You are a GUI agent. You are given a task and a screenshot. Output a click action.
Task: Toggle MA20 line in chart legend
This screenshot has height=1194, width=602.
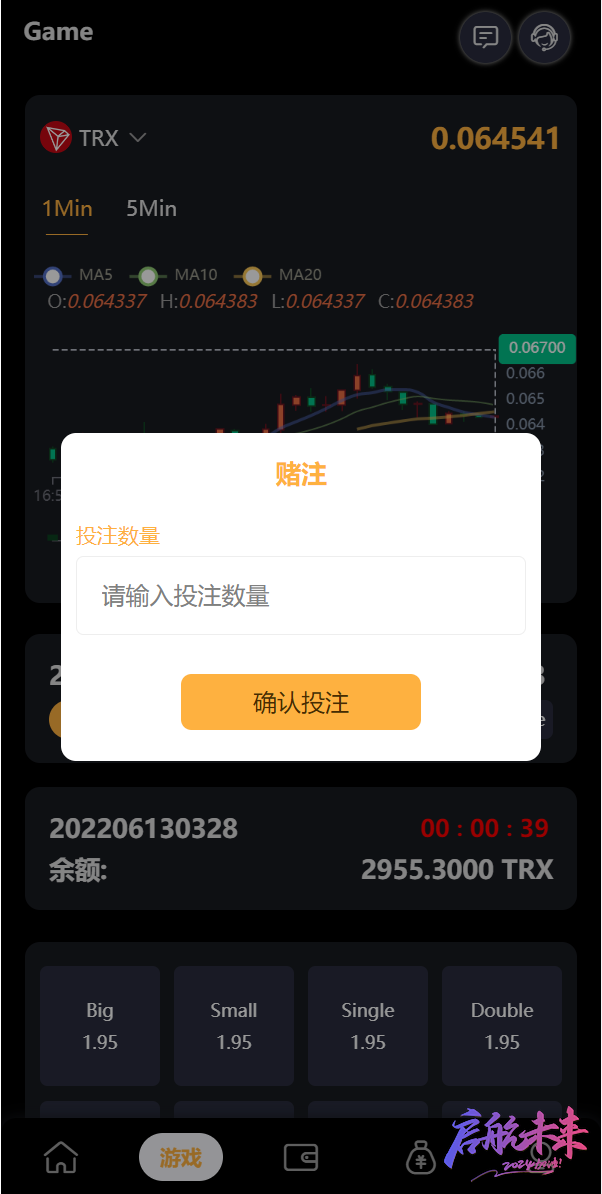[277, 275]
